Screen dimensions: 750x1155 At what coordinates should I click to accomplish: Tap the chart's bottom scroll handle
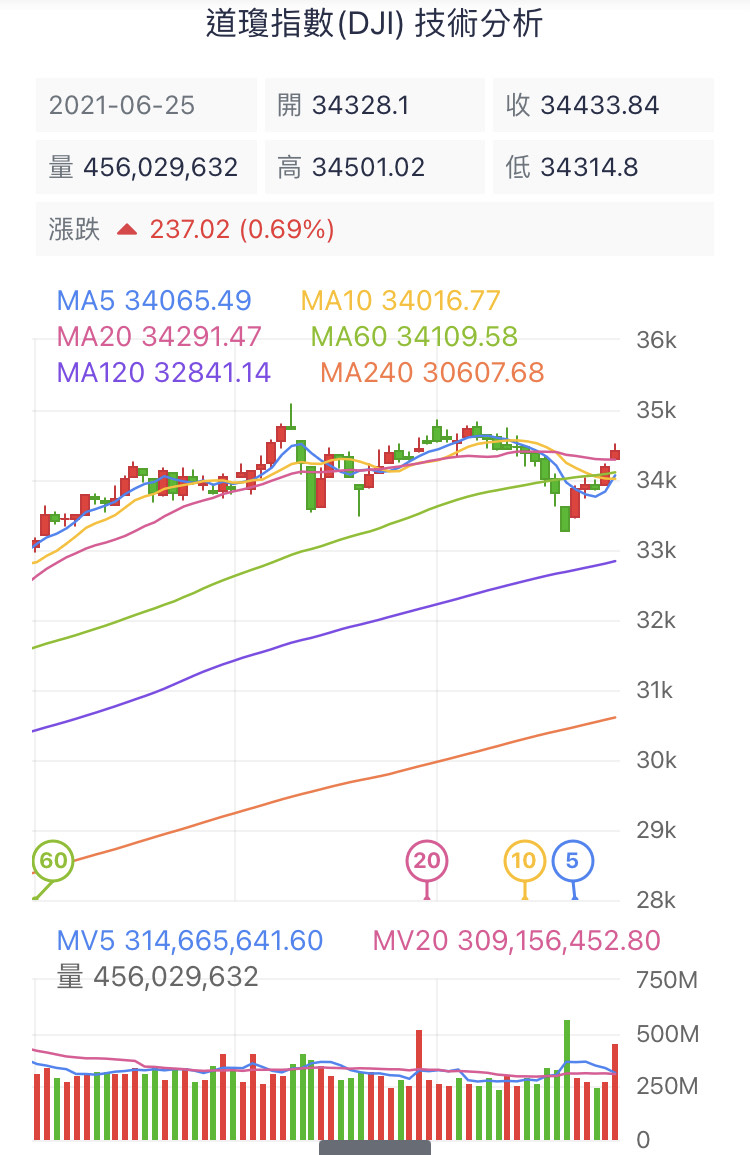pyautogui.click(x=375, y=1147)
